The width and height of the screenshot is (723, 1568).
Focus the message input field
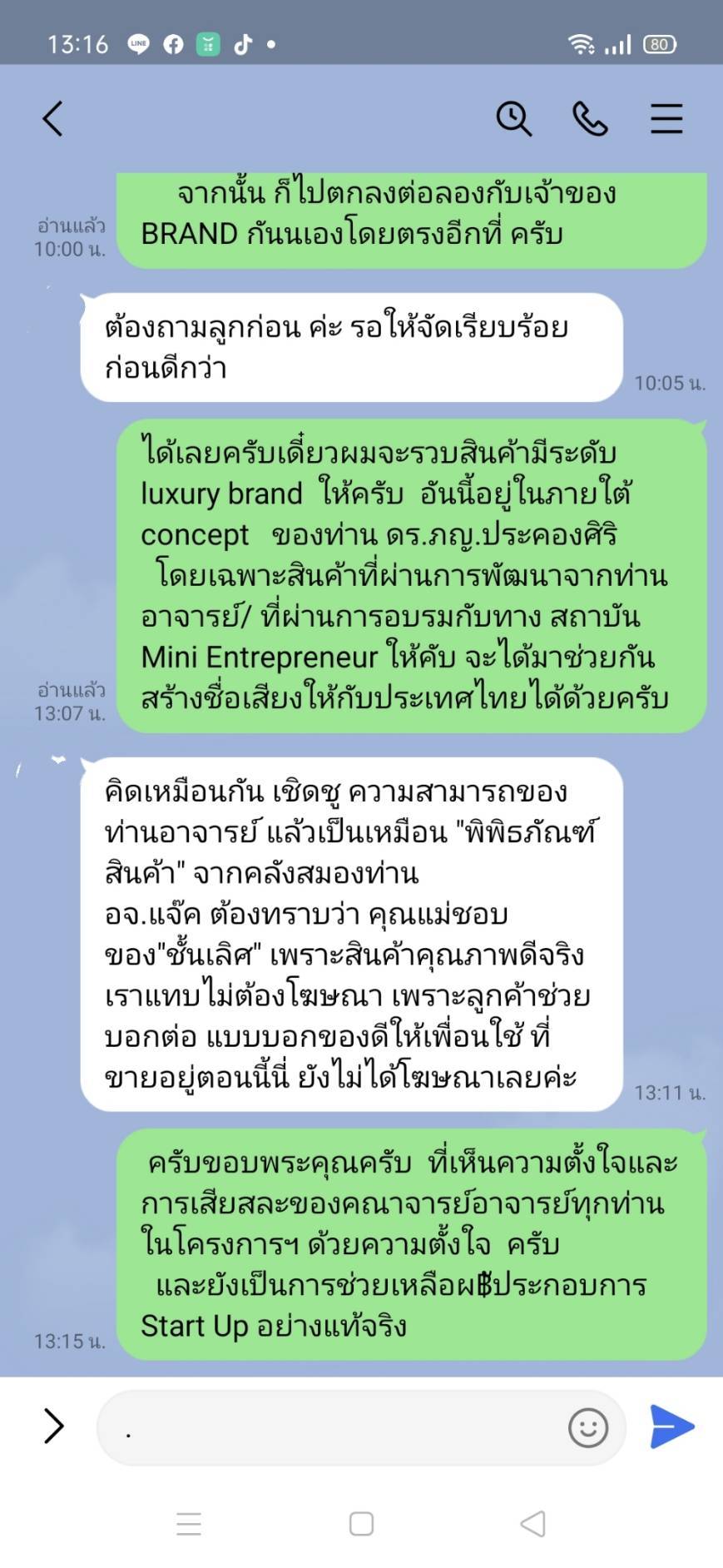[333, 1428]
